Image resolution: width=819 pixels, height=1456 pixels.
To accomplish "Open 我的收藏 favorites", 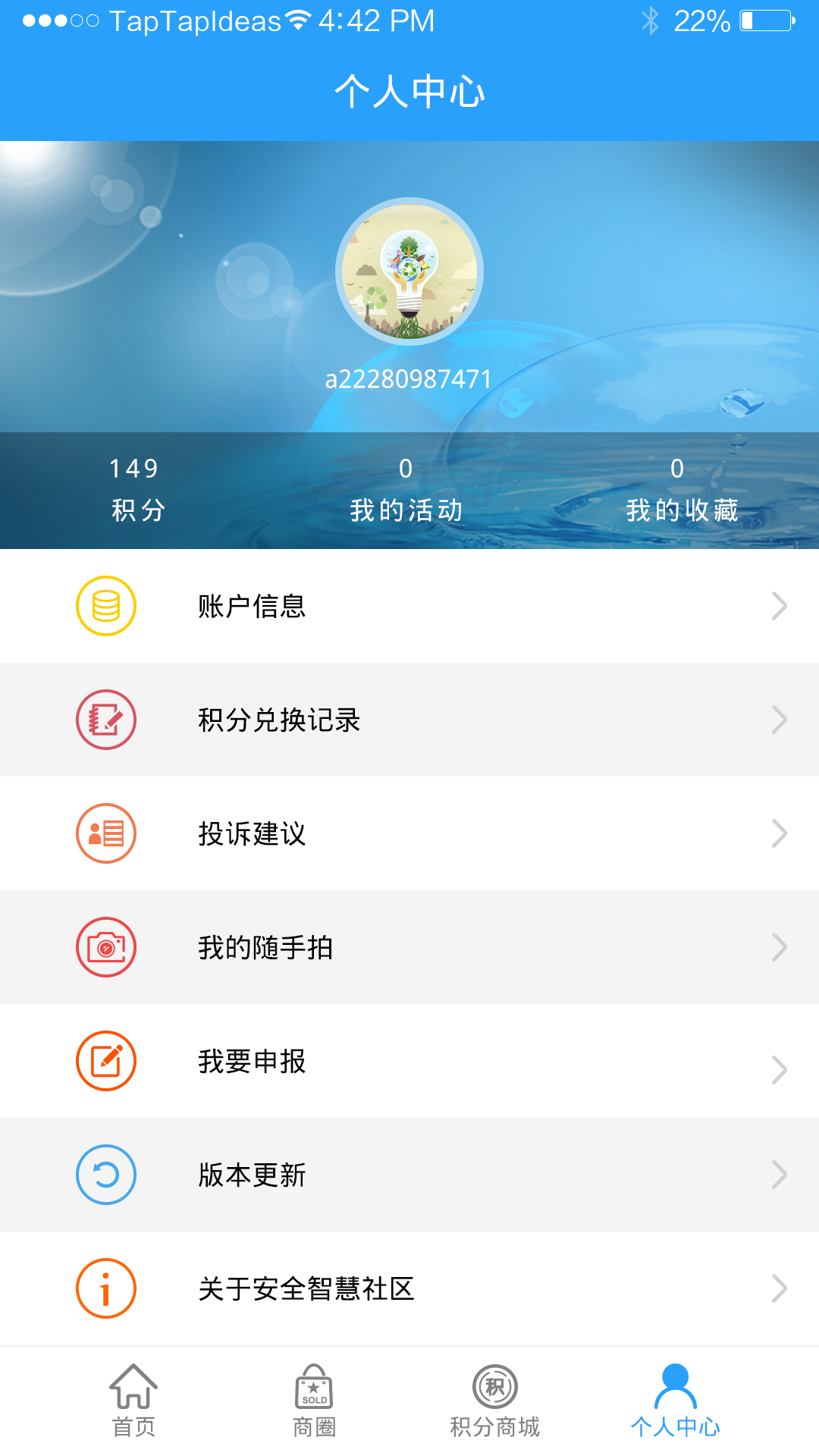I will point(681,490).
